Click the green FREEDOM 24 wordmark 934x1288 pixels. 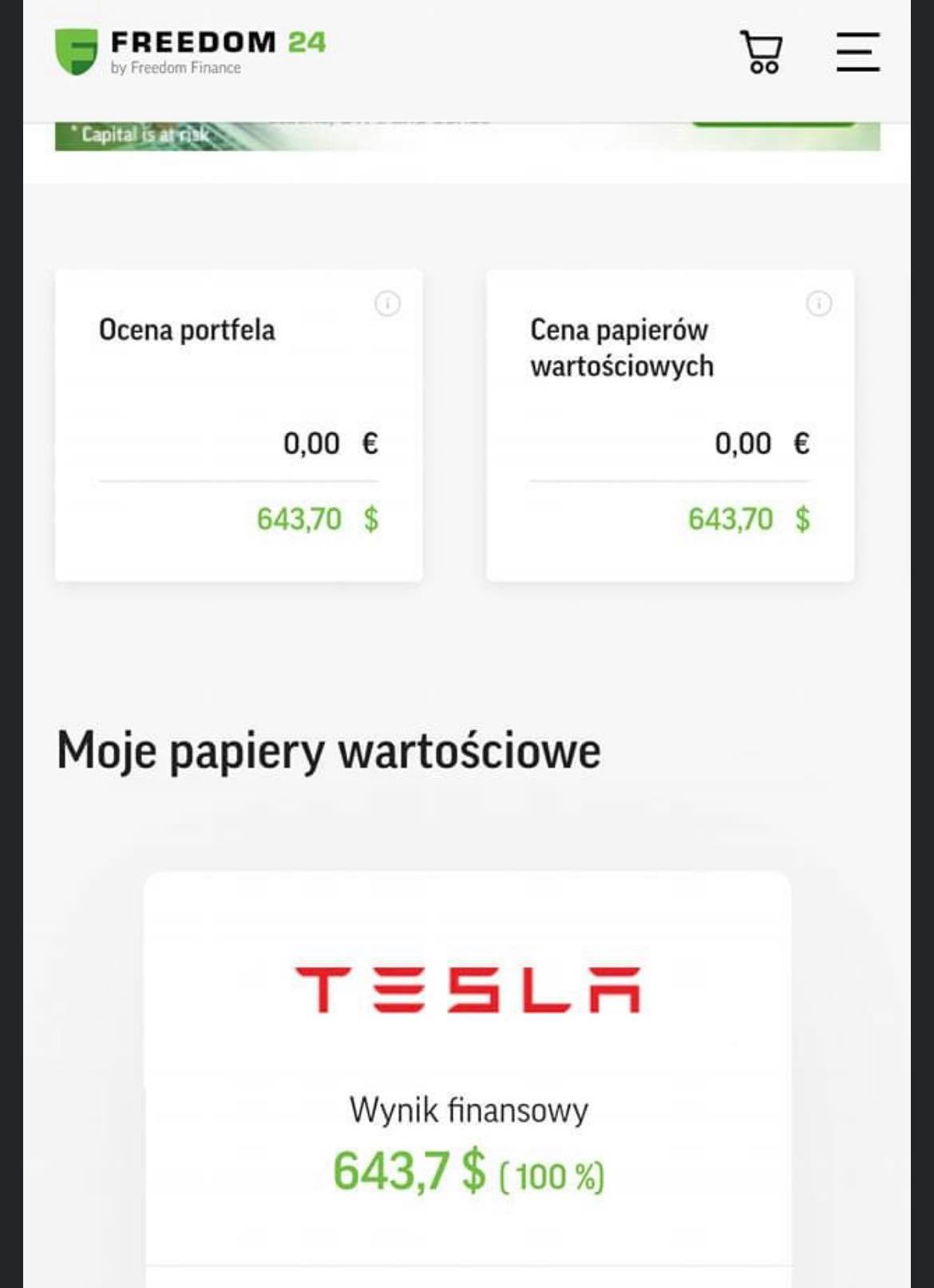(x=217, y=42)
